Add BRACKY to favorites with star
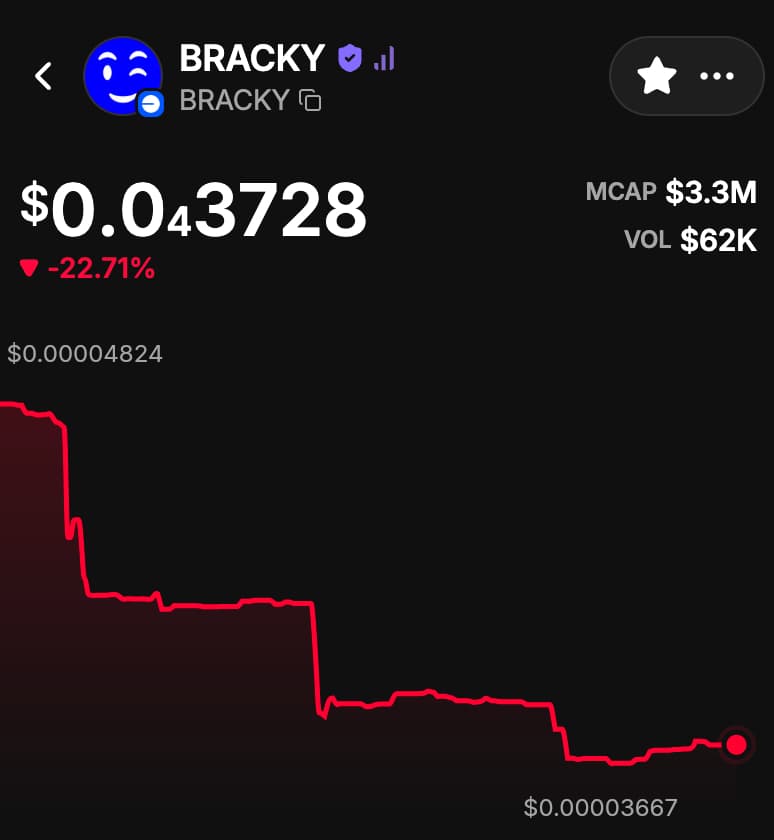774x840 pixels. click(x=657, y=76)
